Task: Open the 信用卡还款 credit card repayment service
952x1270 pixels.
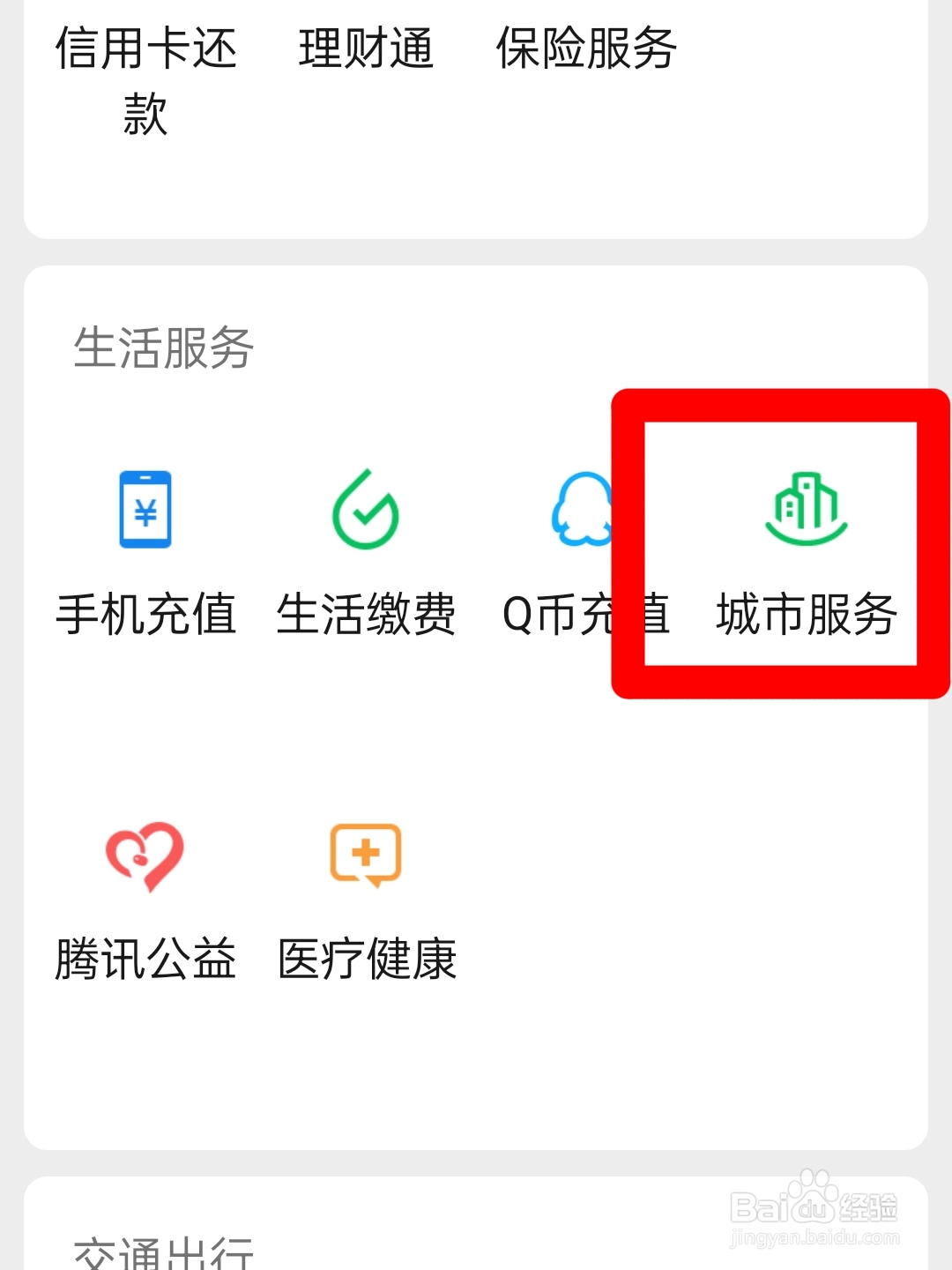Action: pos(145,79)
